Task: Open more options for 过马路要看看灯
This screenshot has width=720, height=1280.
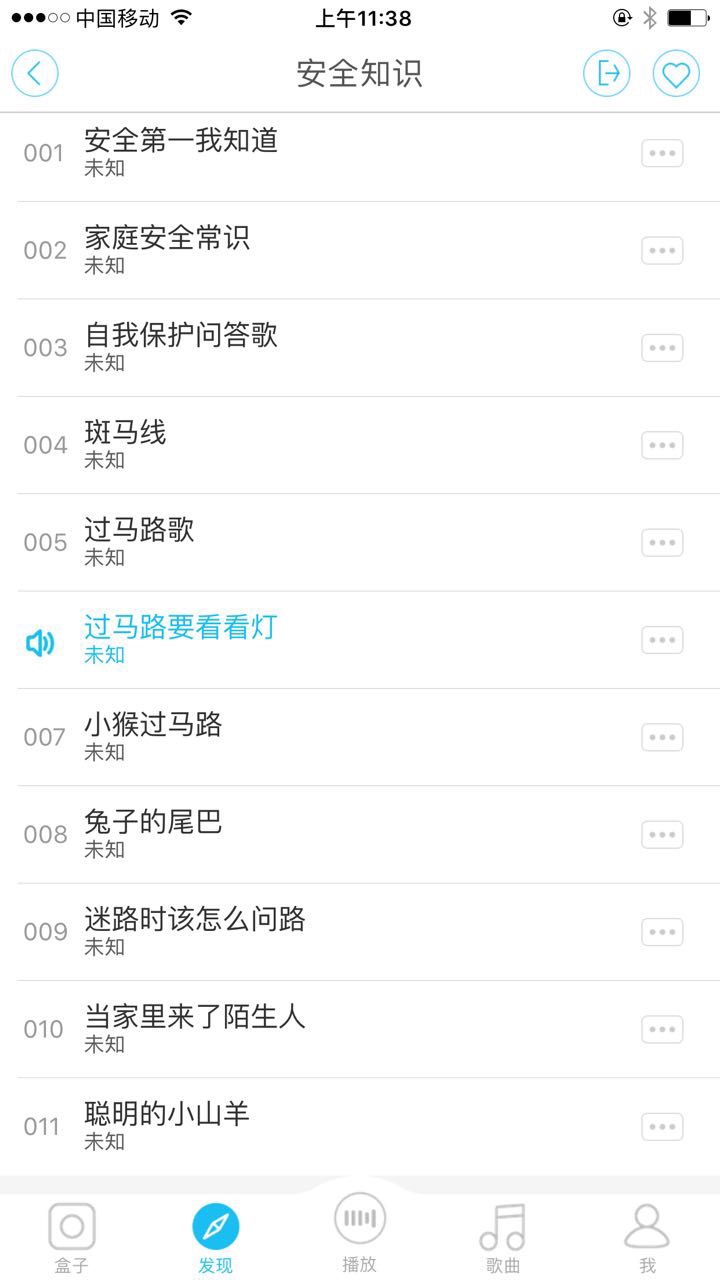Action: pos(662,640)
